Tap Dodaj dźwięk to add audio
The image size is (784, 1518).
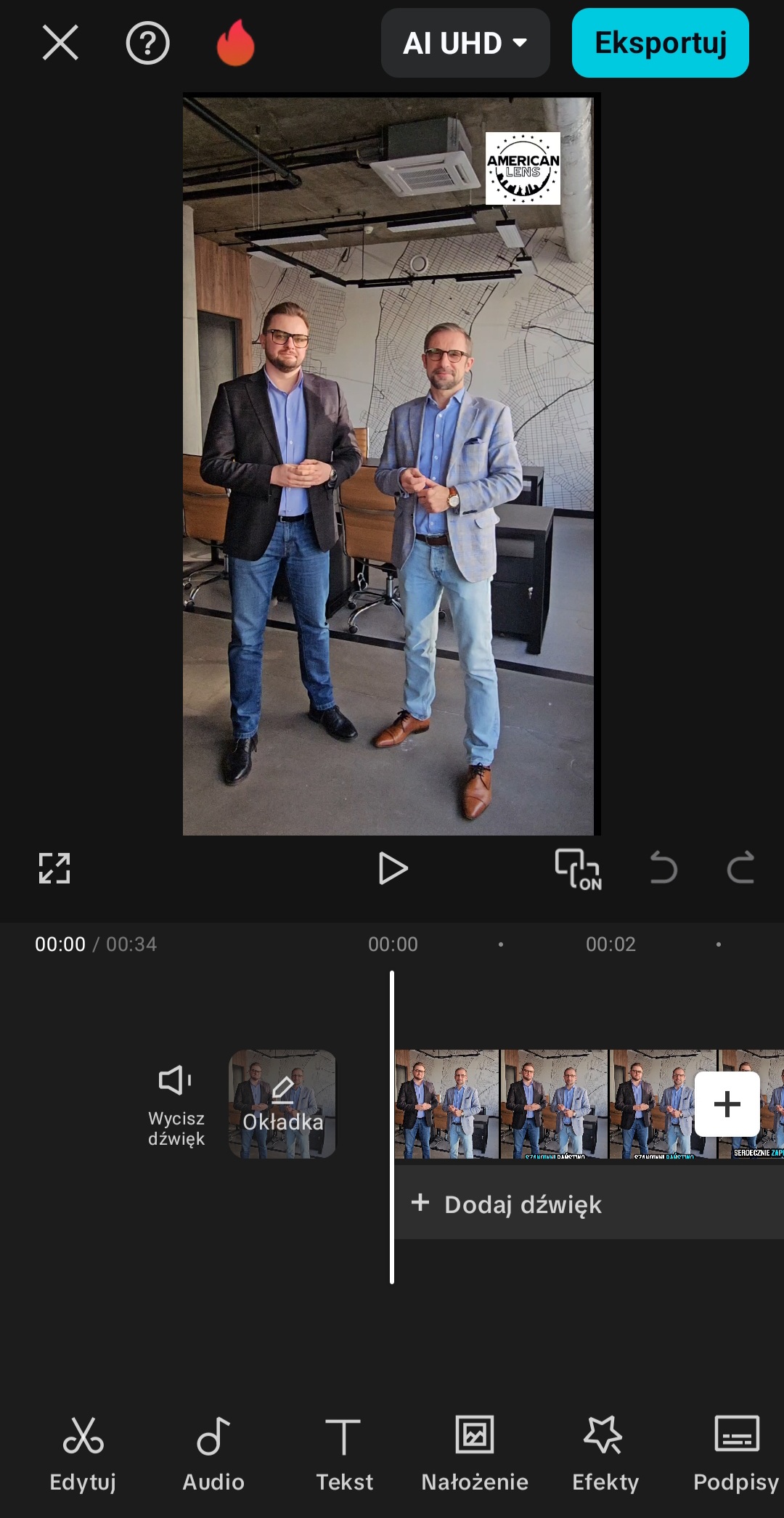507,1204
